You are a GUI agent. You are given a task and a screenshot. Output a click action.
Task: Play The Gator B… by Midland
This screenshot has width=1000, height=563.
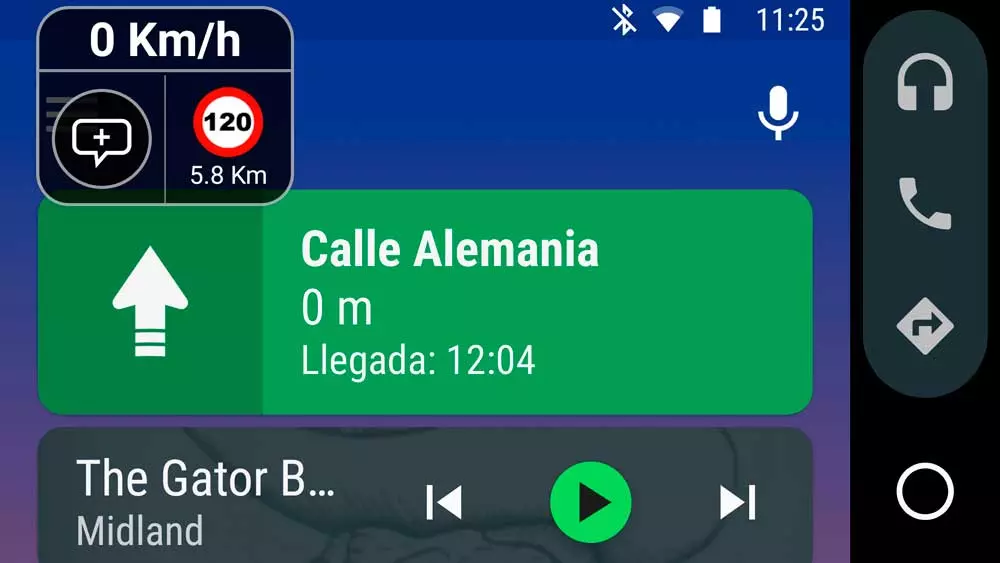[590, 502]
